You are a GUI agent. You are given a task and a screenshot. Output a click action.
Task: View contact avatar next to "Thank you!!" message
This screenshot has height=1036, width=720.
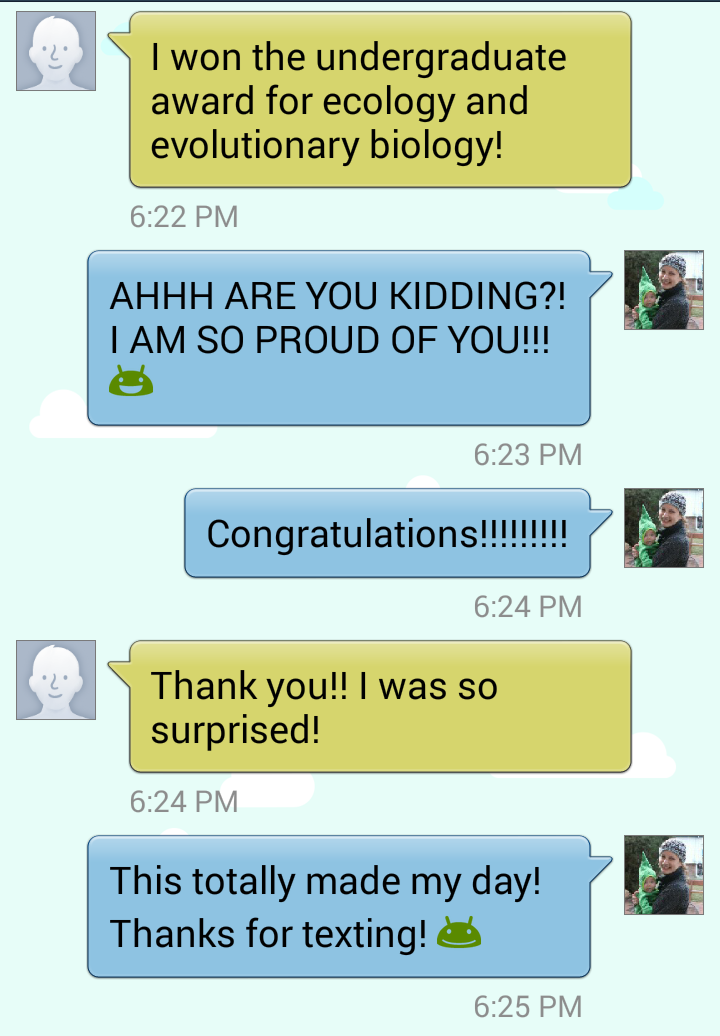[56, 680]
